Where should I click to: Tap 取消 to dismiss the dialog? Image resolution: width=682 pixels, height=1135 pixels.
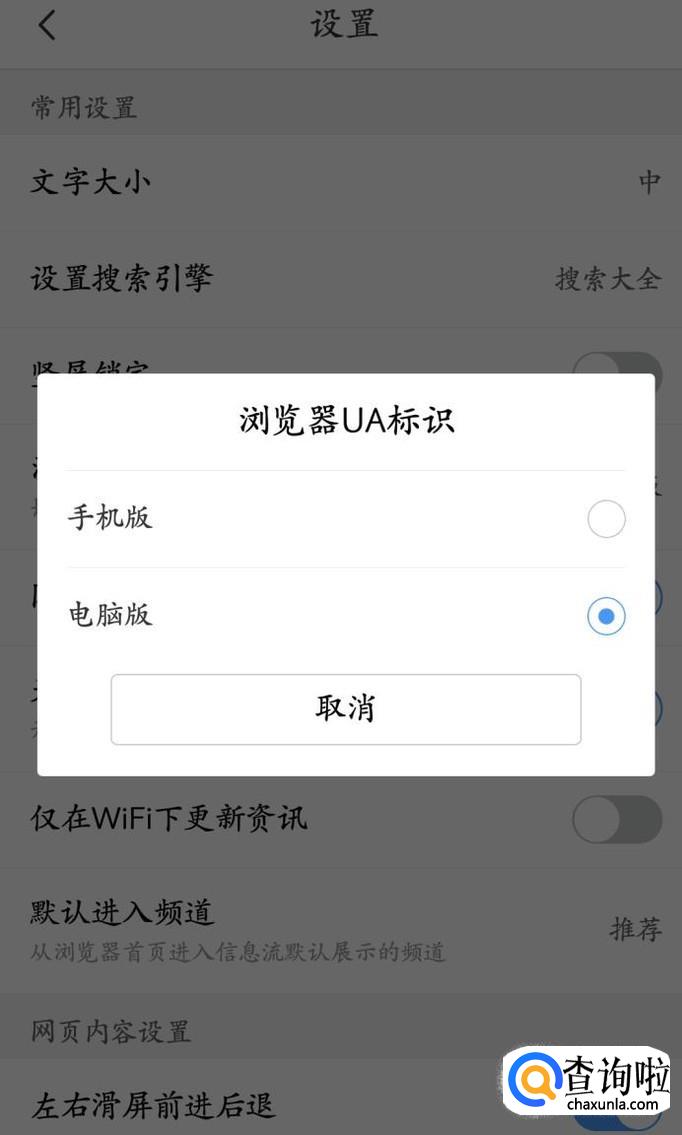[345, 709]
